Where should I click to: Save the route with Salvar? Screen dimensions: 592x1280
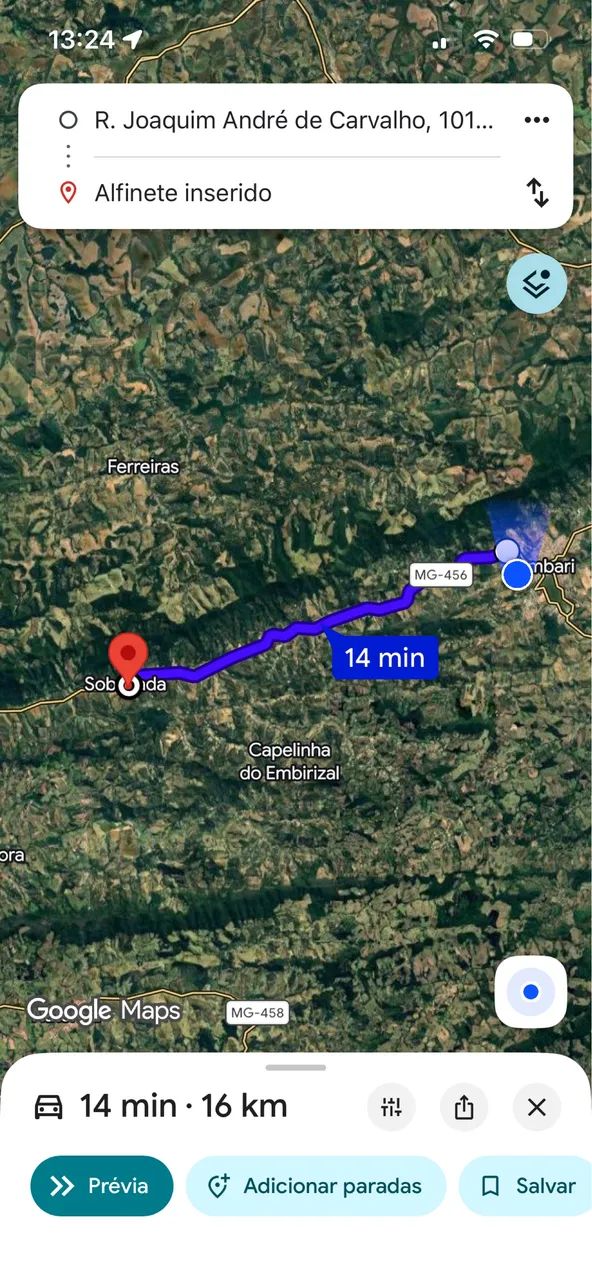pyautogui.click(x=526, y=1186)
